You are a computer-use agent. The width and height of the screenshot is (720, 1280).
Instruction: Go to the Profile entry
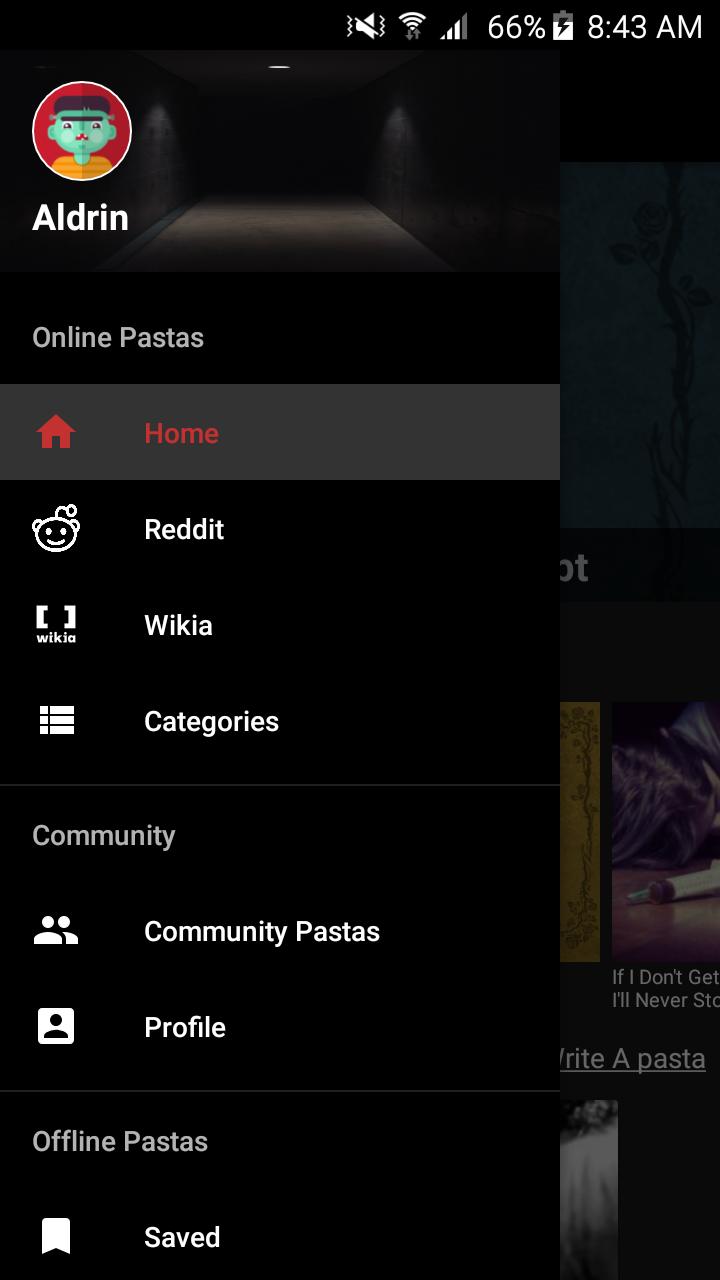click(184, 1026)
